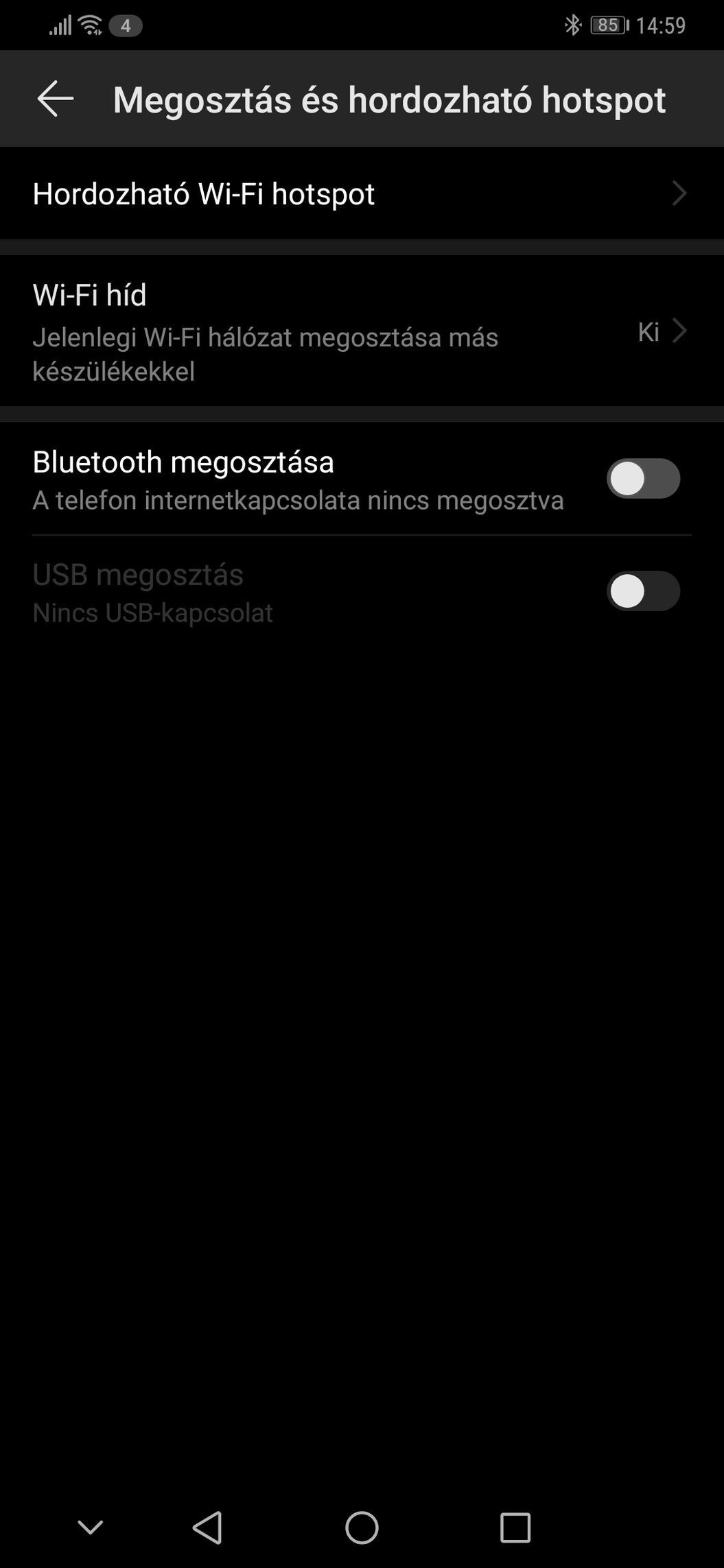Tap the system back triangle button
This screenshot has width=724, height=1568.
[207, 1528]
